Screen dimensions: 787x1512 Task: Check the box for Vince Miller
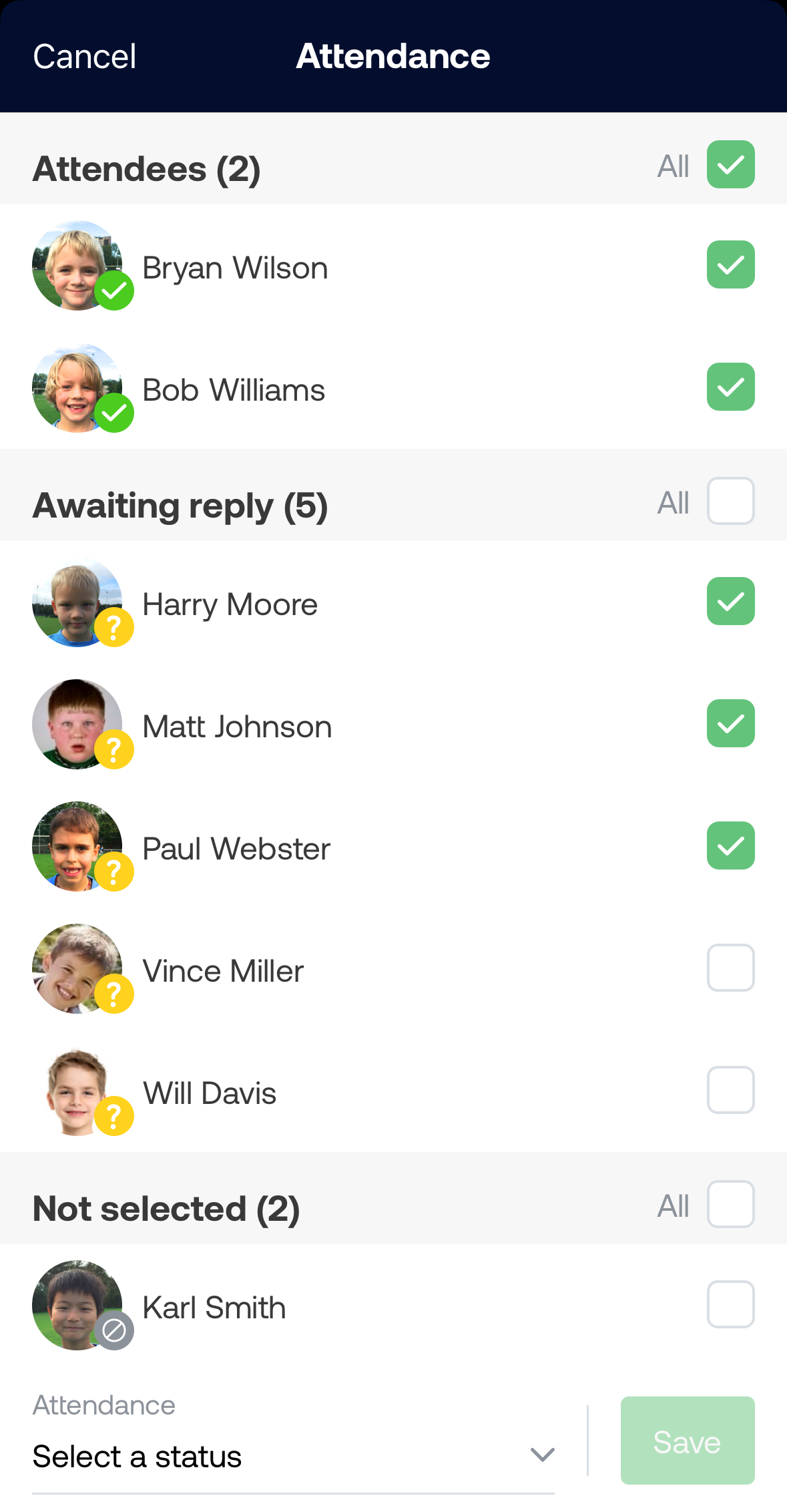point(730,968)
